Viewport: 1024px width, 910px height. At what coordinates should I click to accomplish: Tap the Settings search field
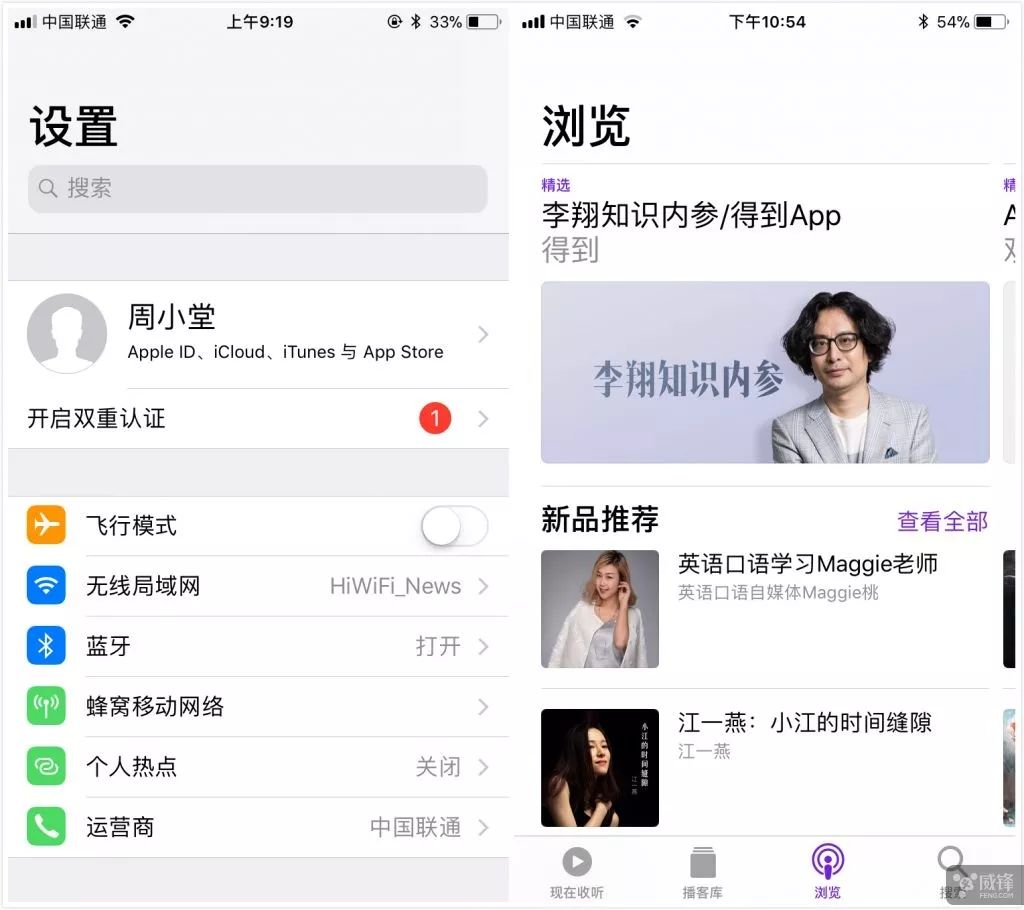click(x=257, y=188)
